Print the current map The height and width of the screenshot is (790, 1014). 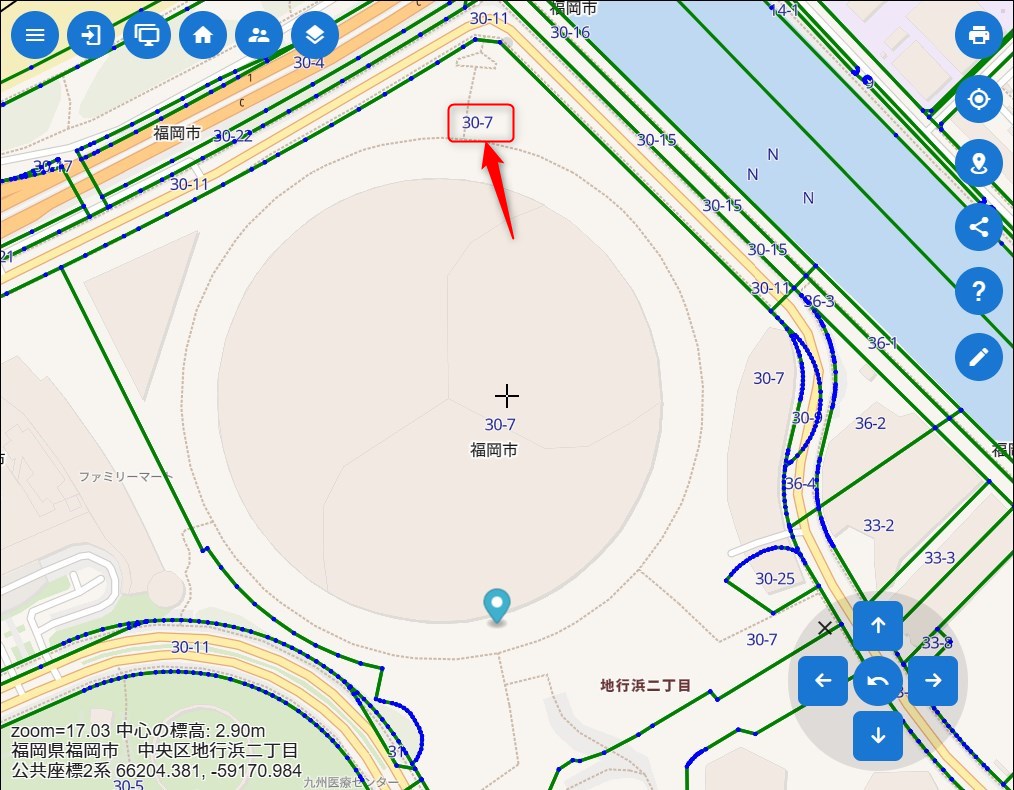(x=978, y=35)
